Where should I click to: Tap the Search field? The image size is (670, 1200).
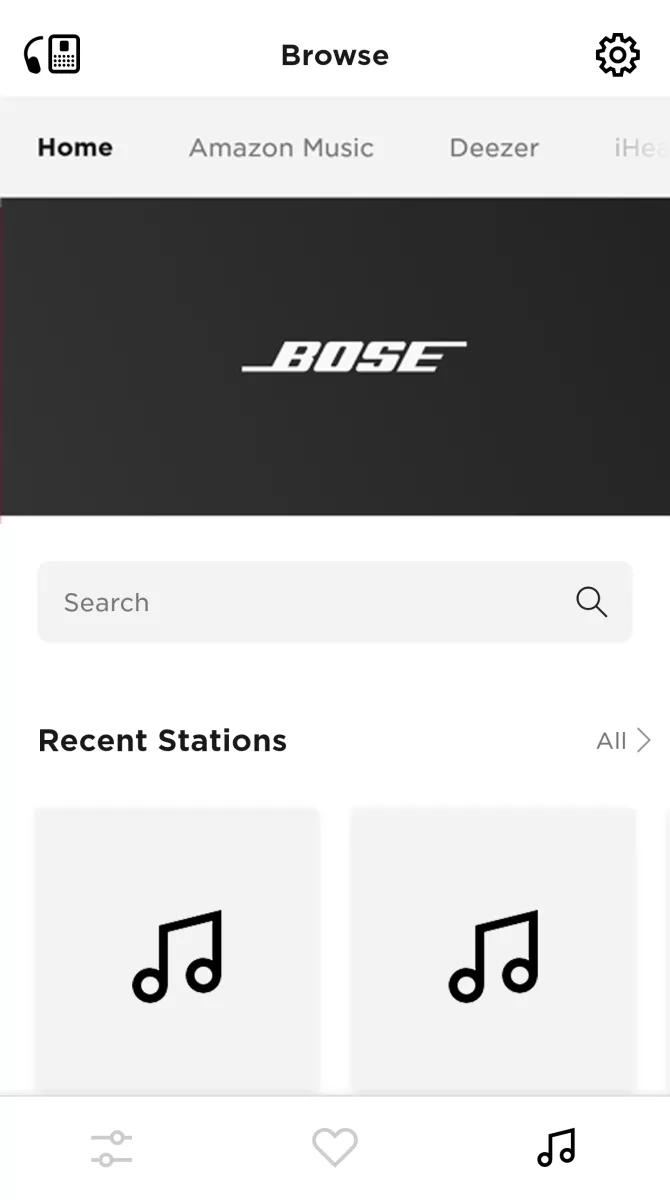pyautogui.click(x=335, y=602)
